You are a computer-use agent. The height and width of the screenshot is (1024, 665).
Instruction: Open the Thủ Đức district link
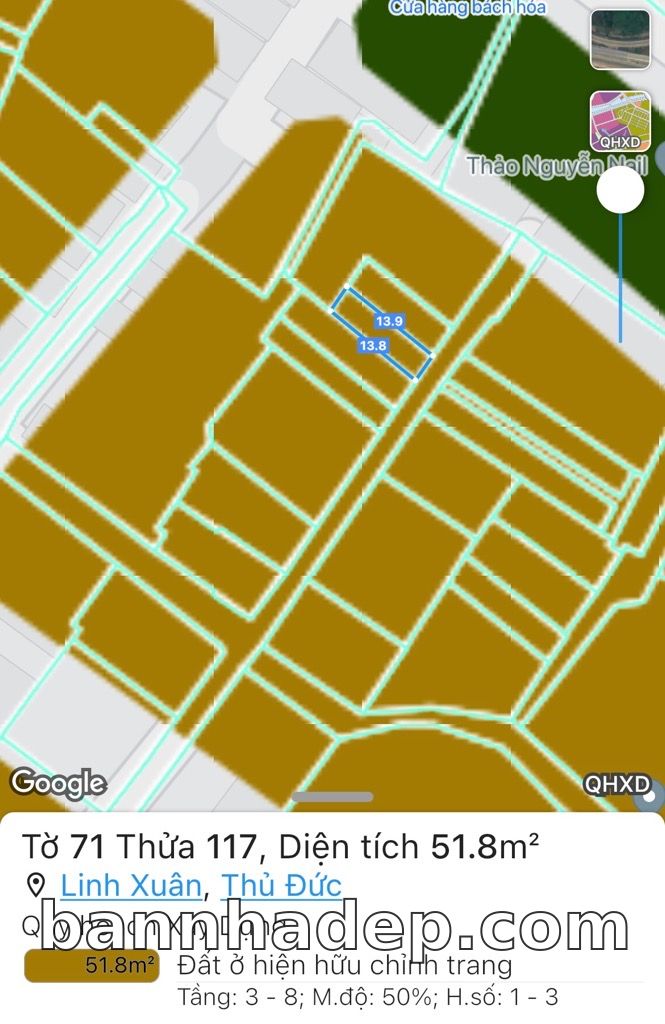(x=281, y=885)
